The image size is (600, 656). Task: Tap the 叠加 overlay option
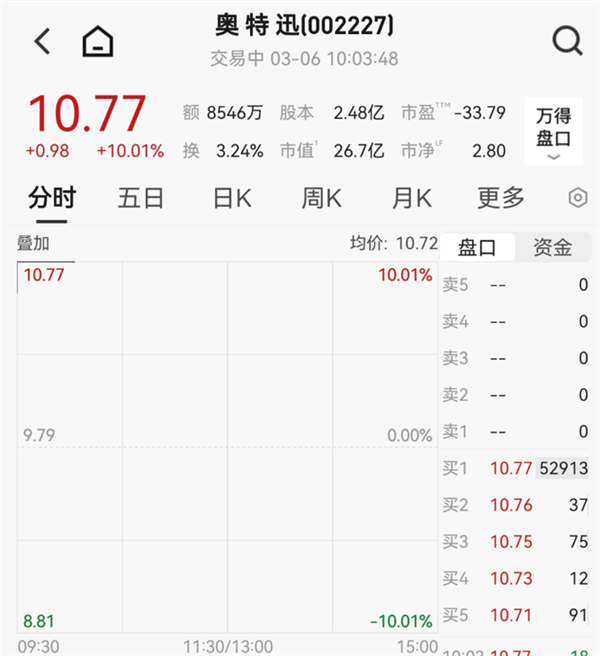click(x=33, y=243)
